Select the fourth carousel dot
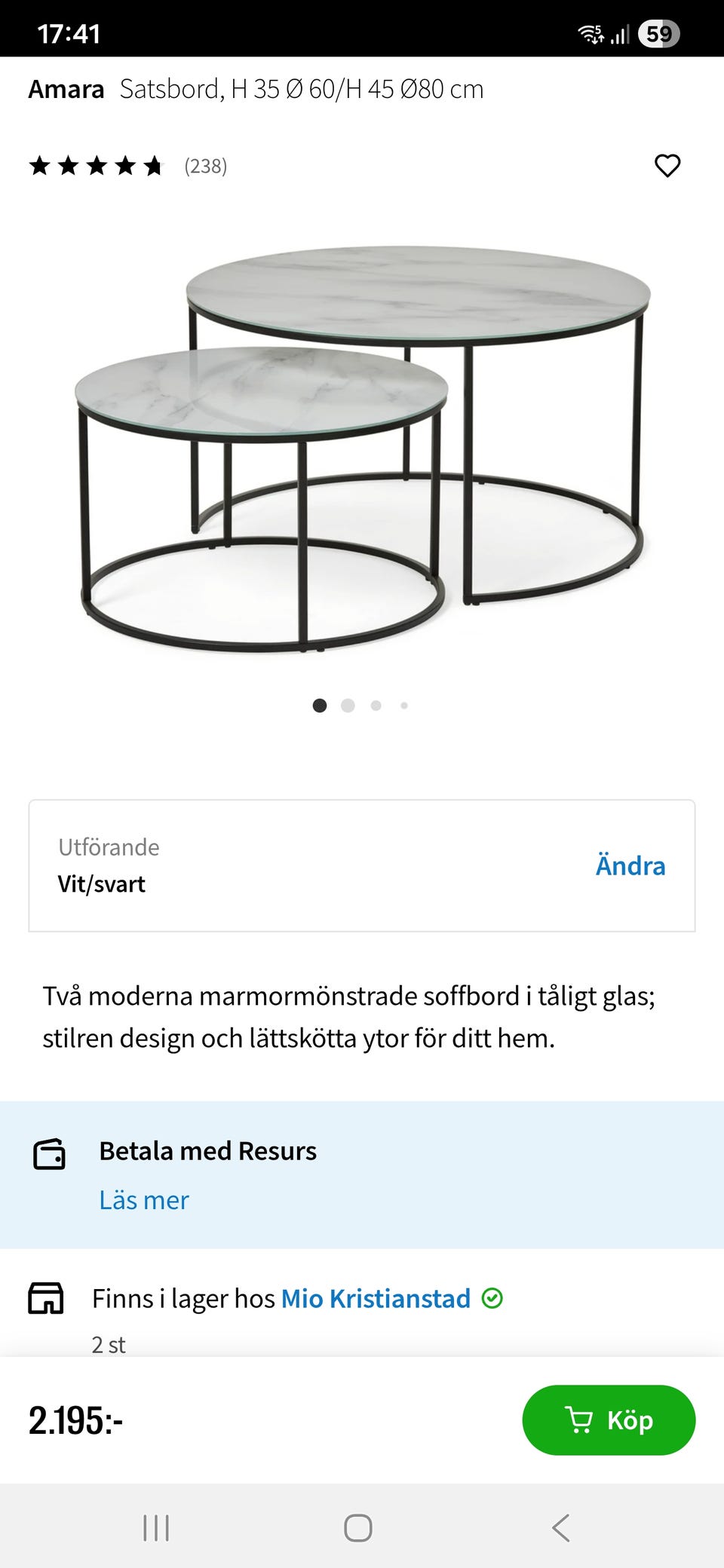 [x=404, y=706]
